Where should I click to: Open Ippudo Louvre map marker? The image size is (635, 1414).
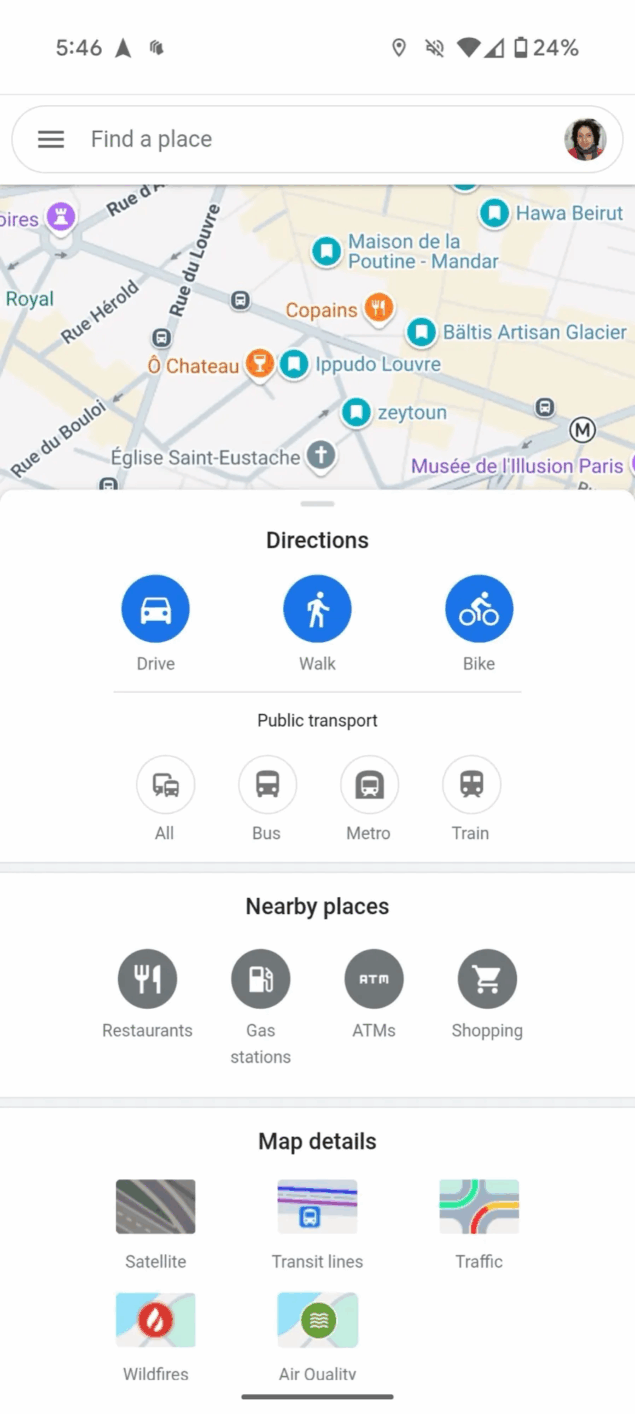pos(294,364)
